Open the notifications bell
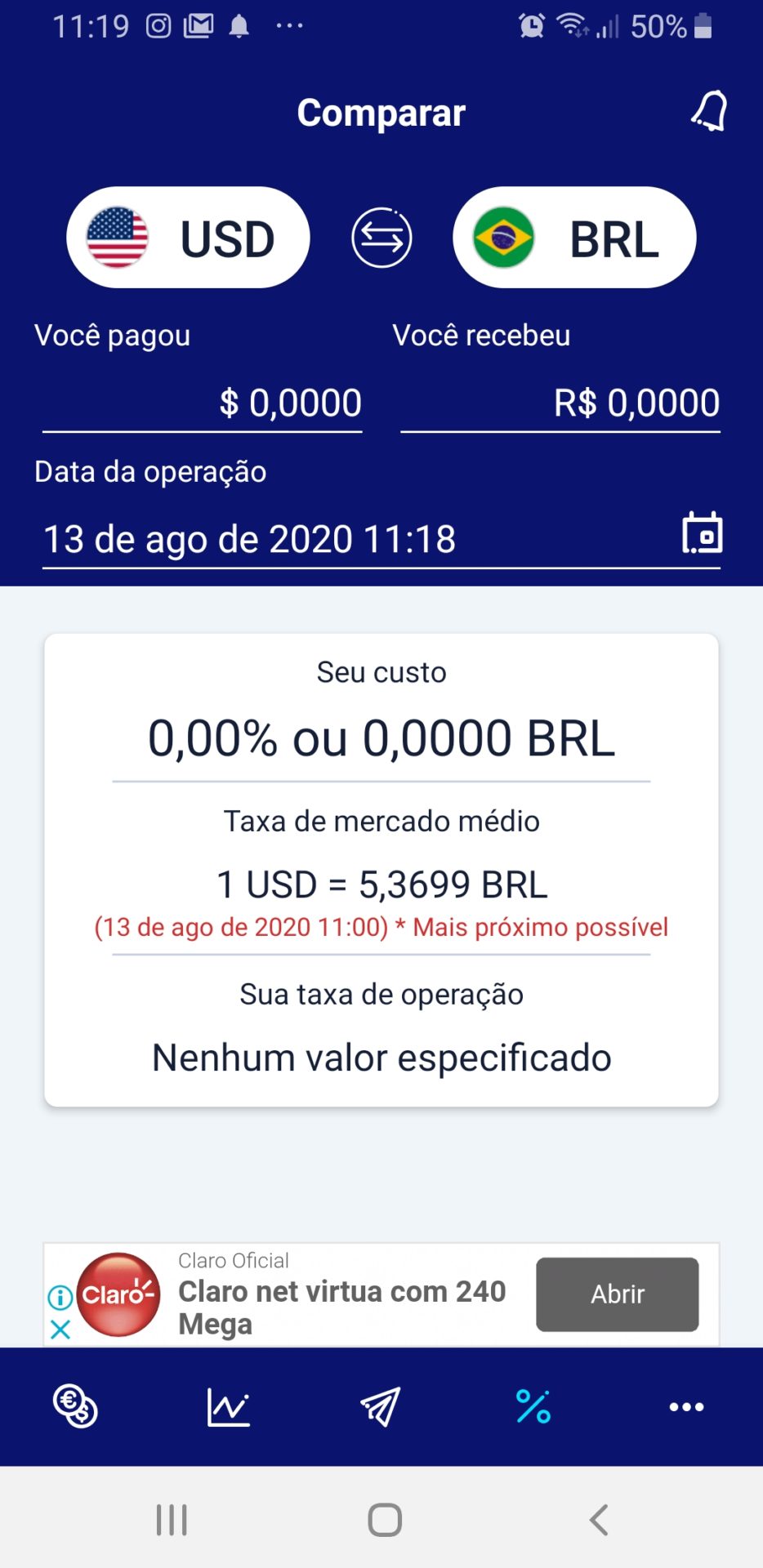 (x=709, y=111)
